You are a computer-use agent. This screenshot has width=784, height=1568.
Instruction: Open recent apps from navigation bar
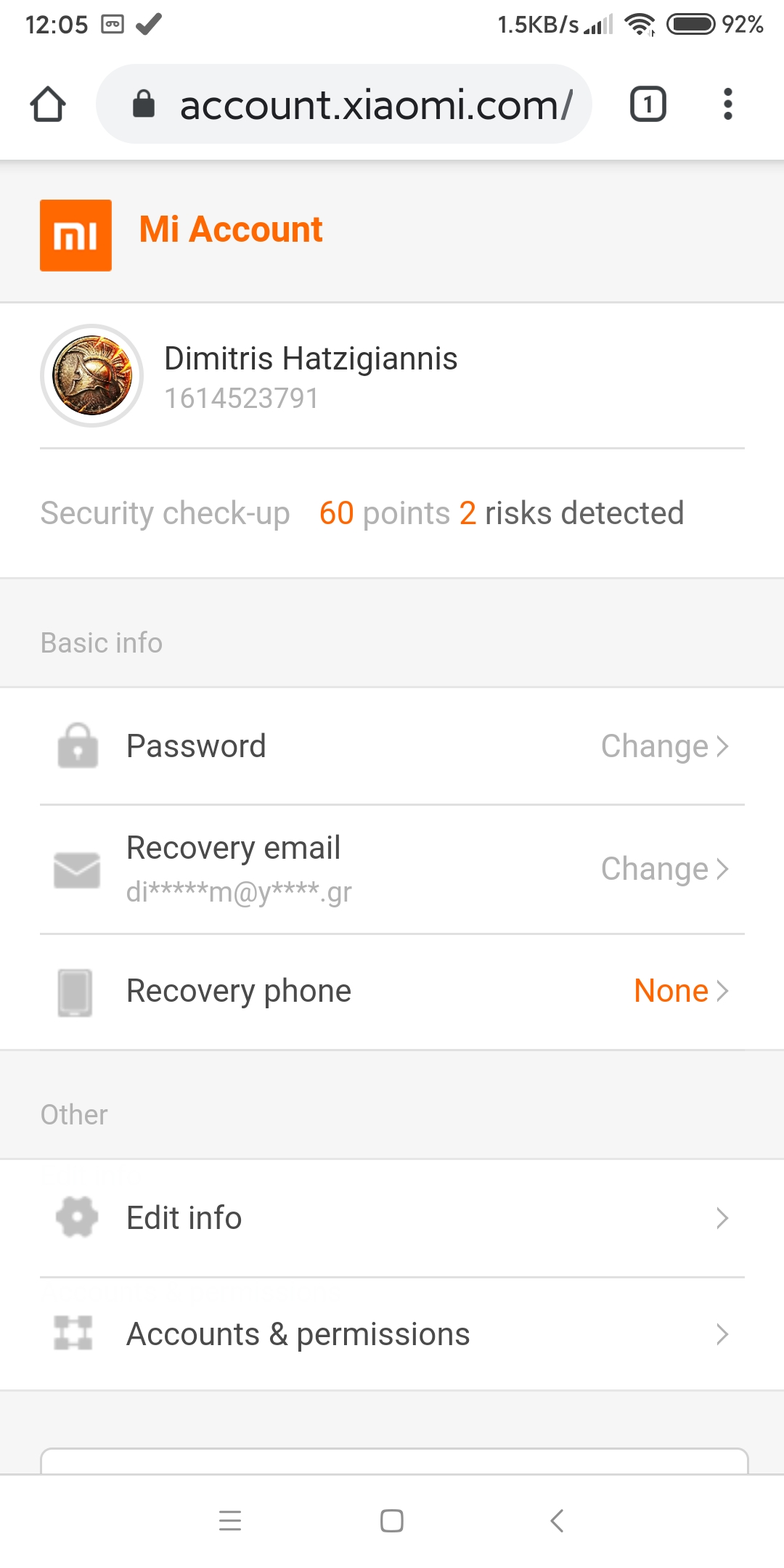(x=230, y=1520)
